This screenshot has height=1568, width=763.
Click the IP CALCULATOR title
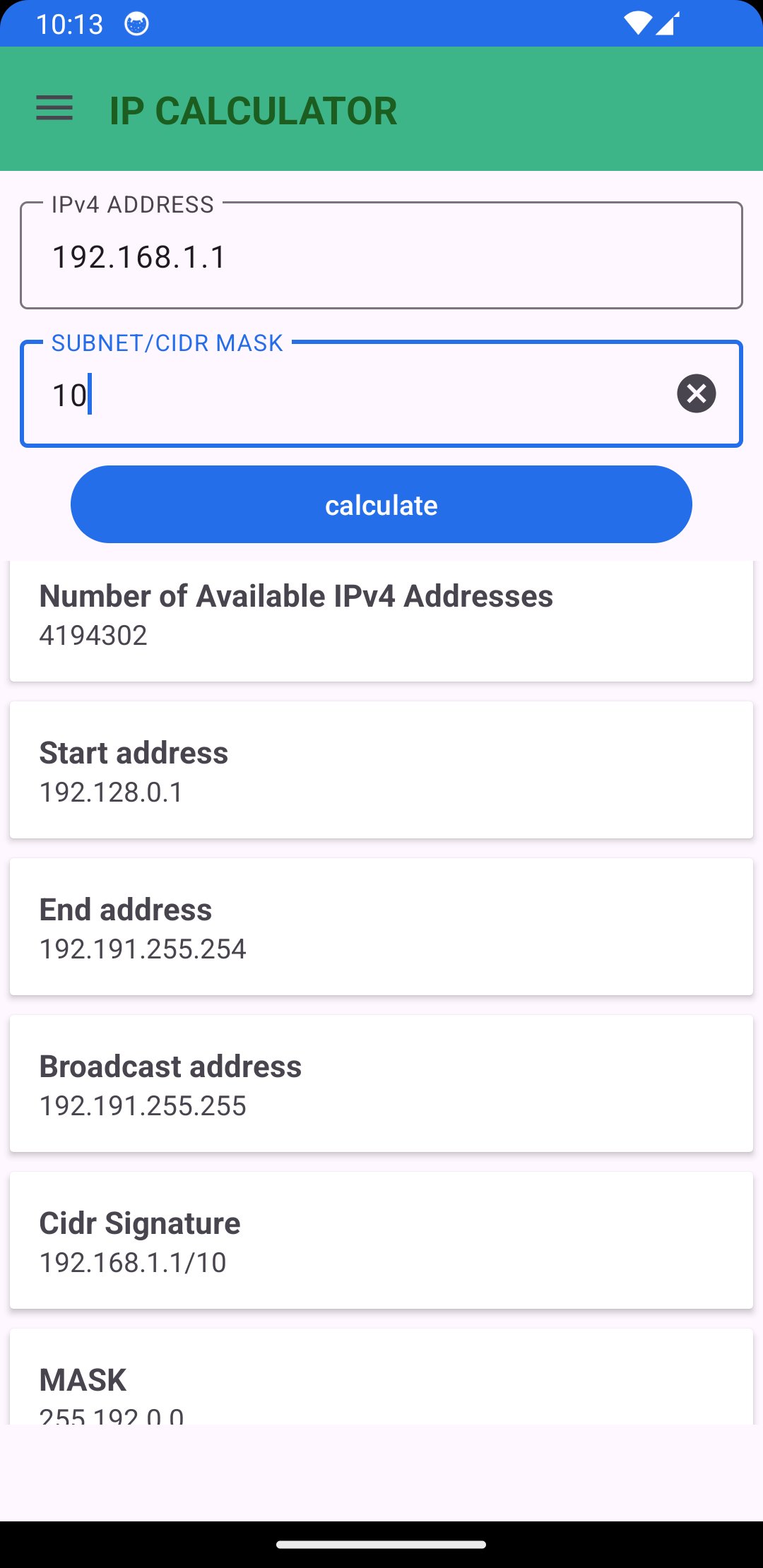point(252,109)
